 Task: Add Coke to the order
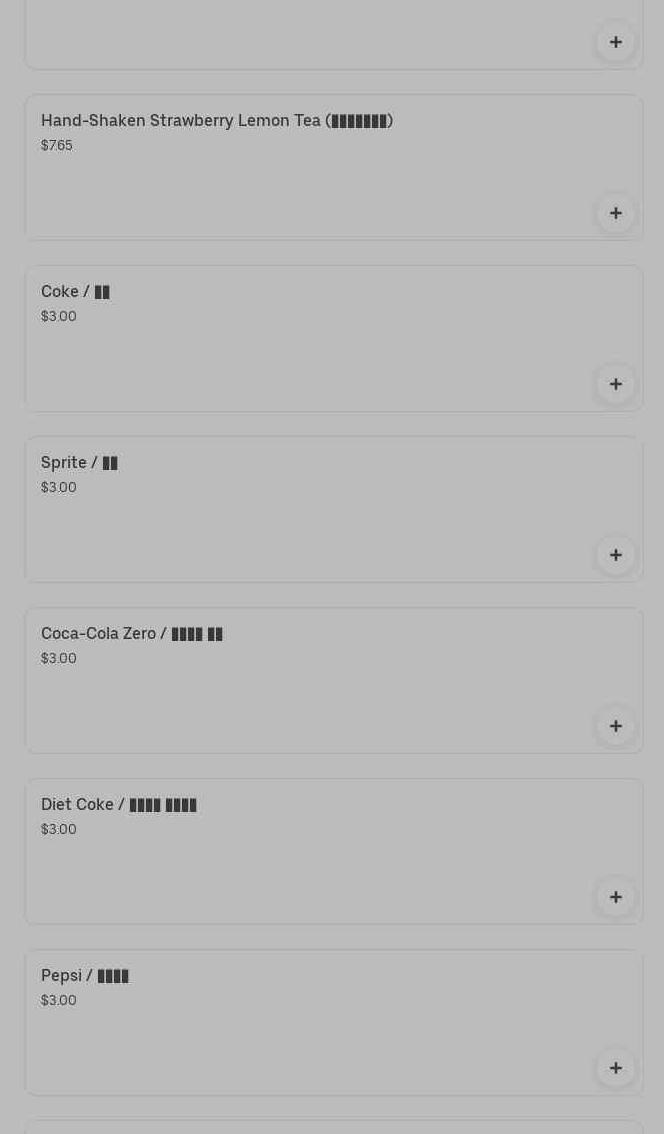(615, 384)
